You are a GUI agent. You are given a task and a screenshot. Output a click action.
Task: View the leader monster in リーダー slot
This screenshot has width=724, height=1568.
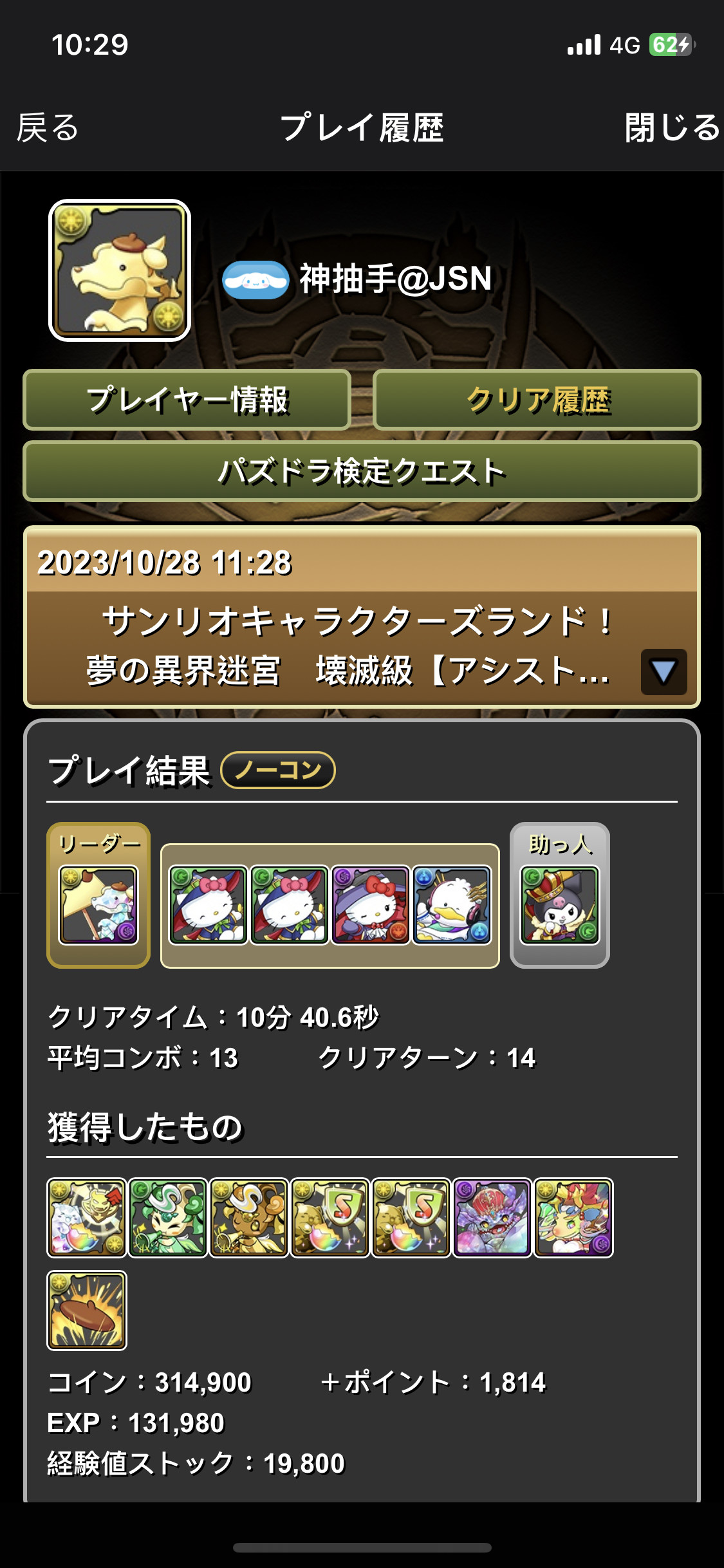pyautogui.click(x=98, y=905)
